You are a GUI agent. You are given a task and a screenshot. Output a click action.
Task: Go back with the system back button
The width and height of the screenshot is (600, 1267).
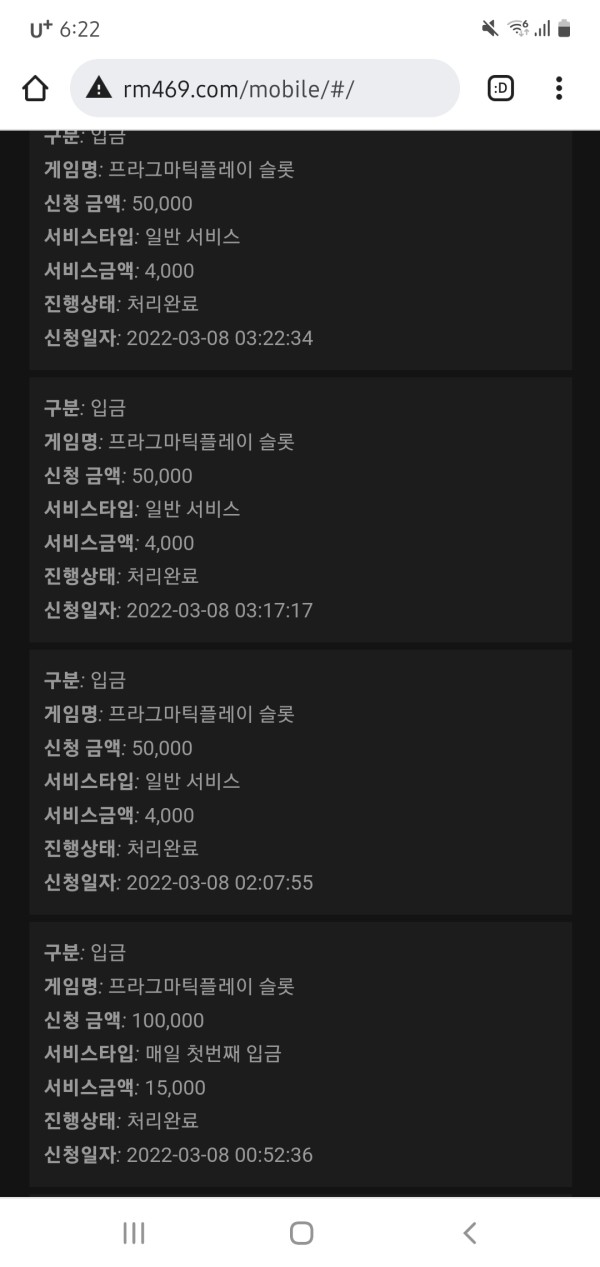pyautogui.click(x=469, y=1233)
